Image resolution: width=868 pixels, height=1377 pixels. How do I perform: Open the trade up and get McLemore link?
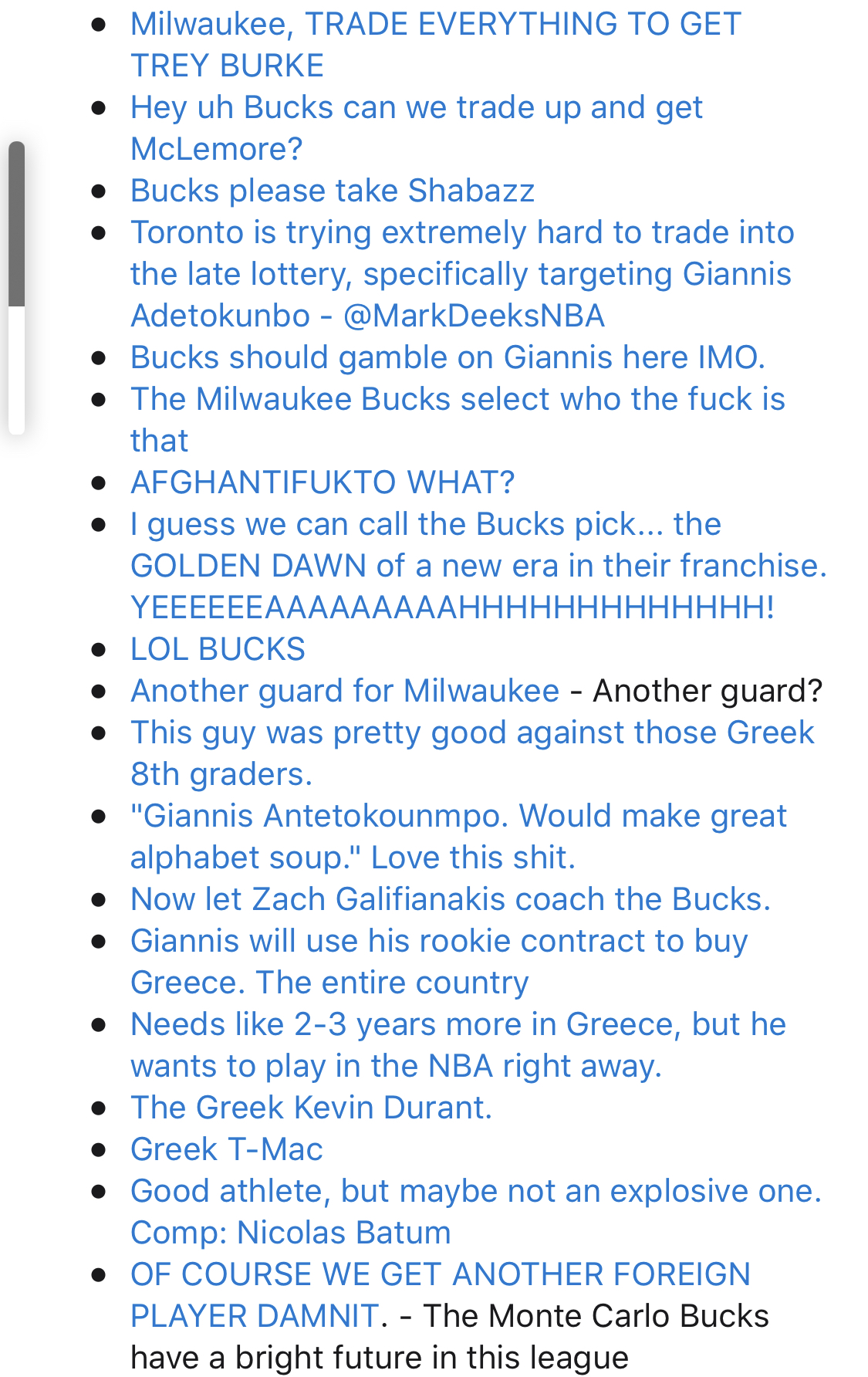click(x=417, y=128)
